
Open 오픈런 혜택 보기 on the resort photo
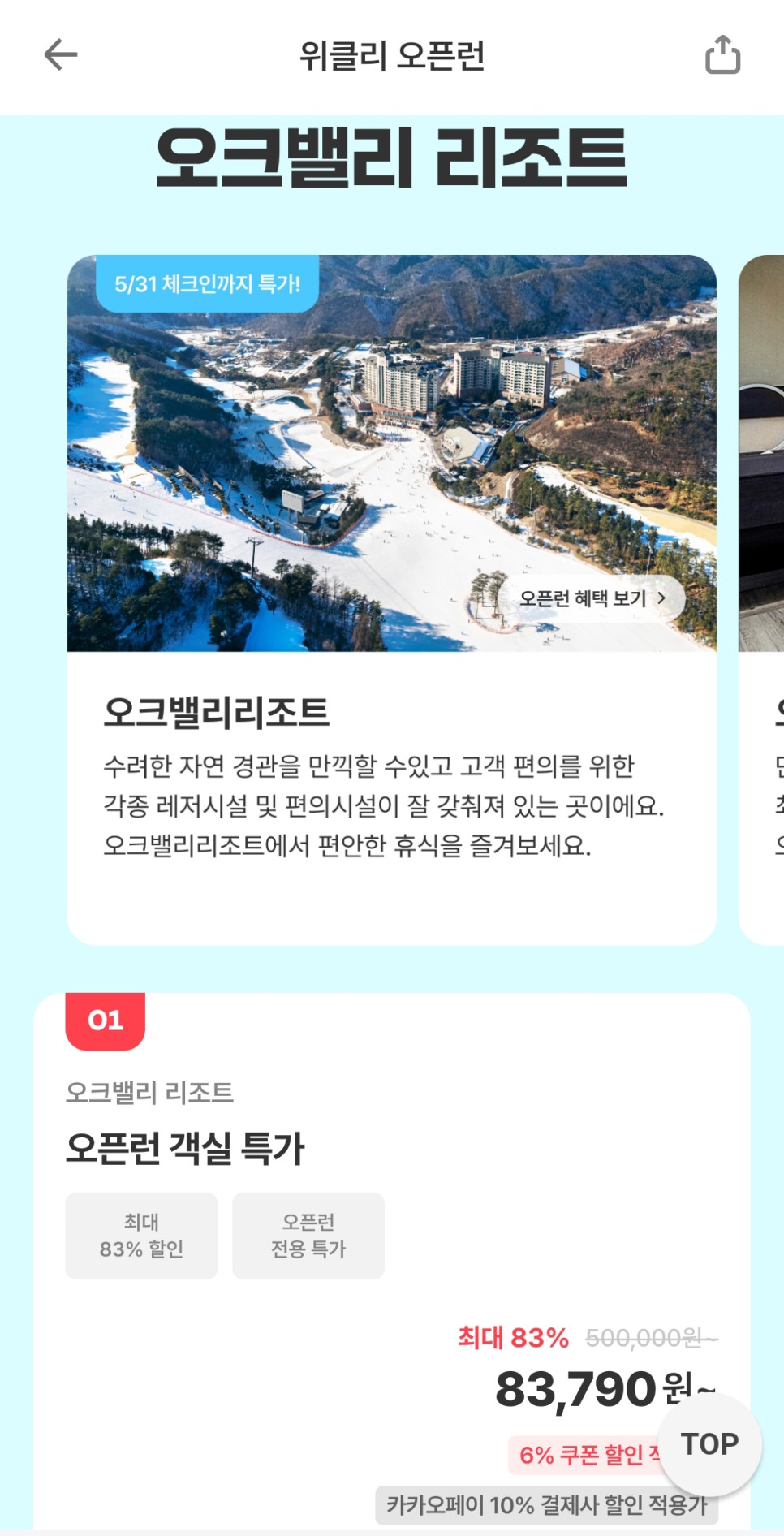(x=592, y=599)
